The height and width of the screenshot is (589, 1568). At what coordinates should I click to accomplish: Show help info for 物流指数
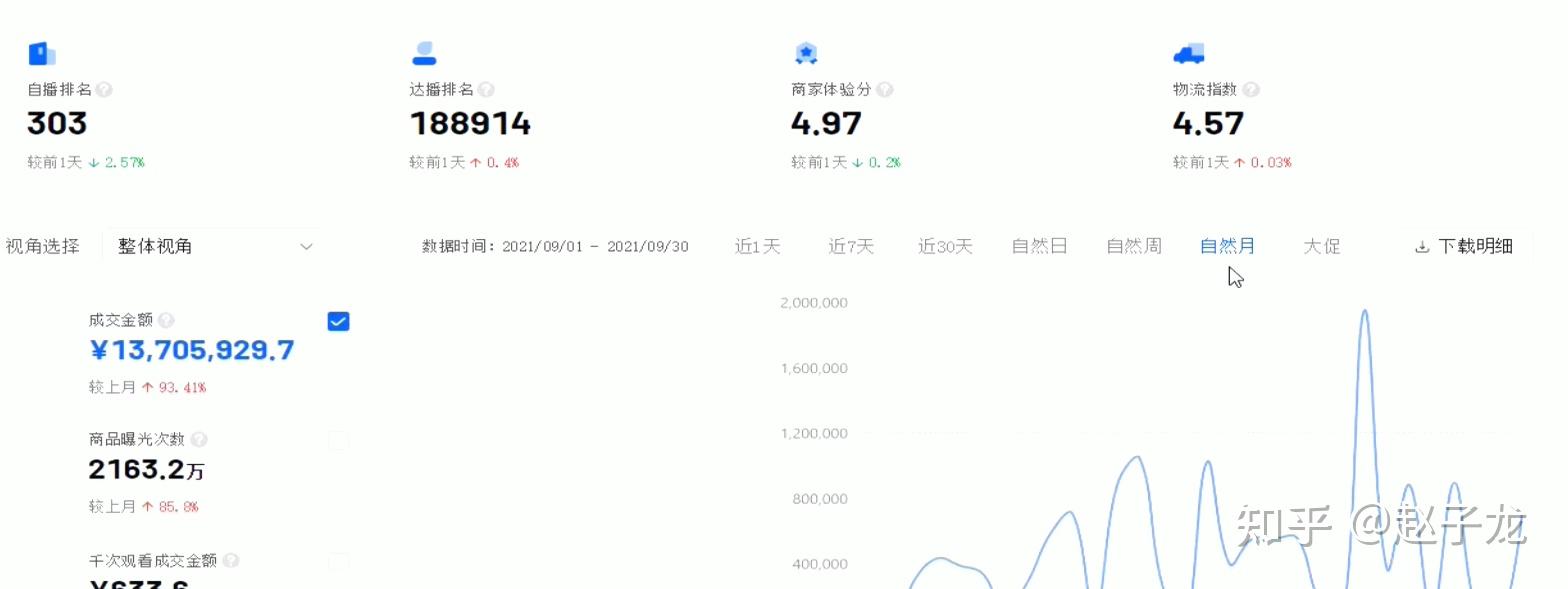pos(1251,89)
